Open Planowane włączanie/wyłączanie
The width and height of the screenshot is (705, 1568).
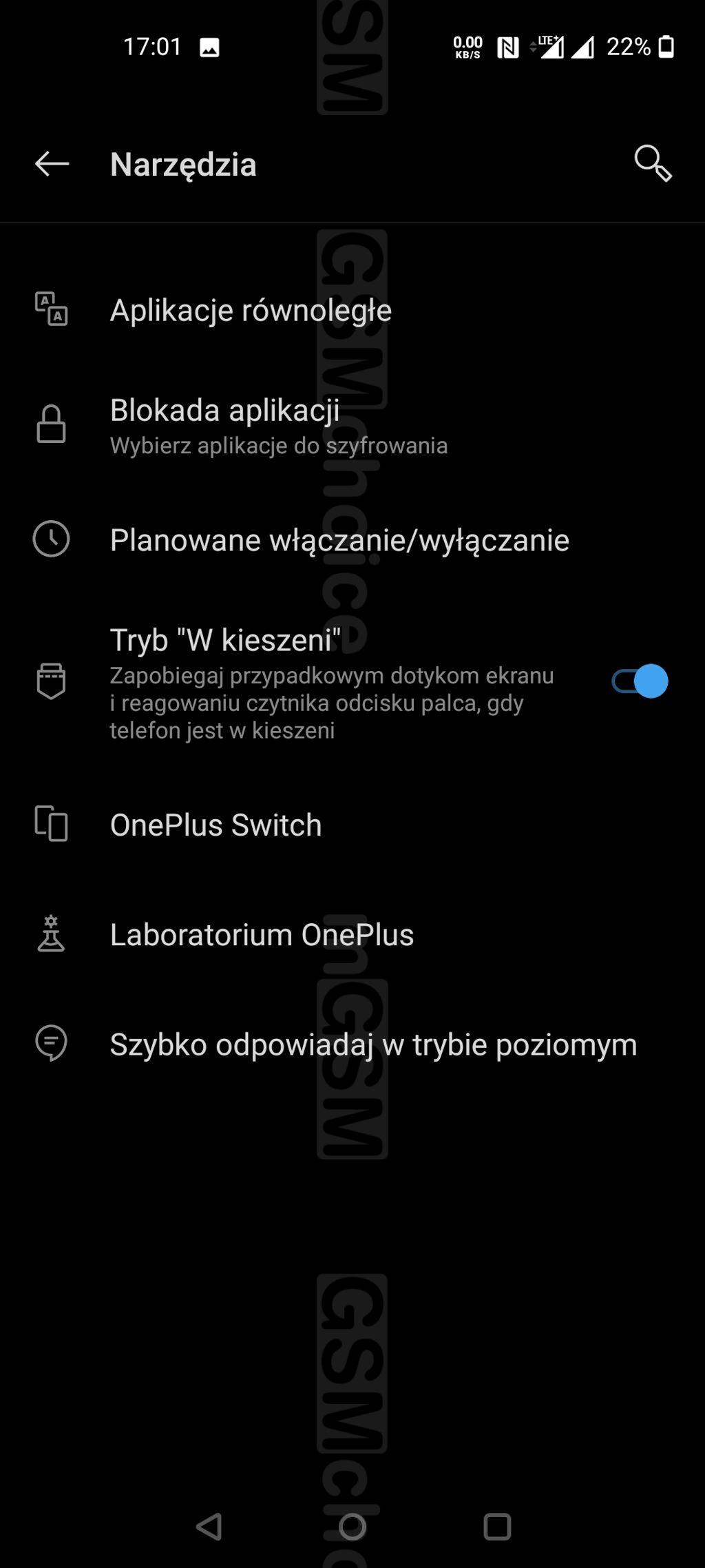coord(339,540)
